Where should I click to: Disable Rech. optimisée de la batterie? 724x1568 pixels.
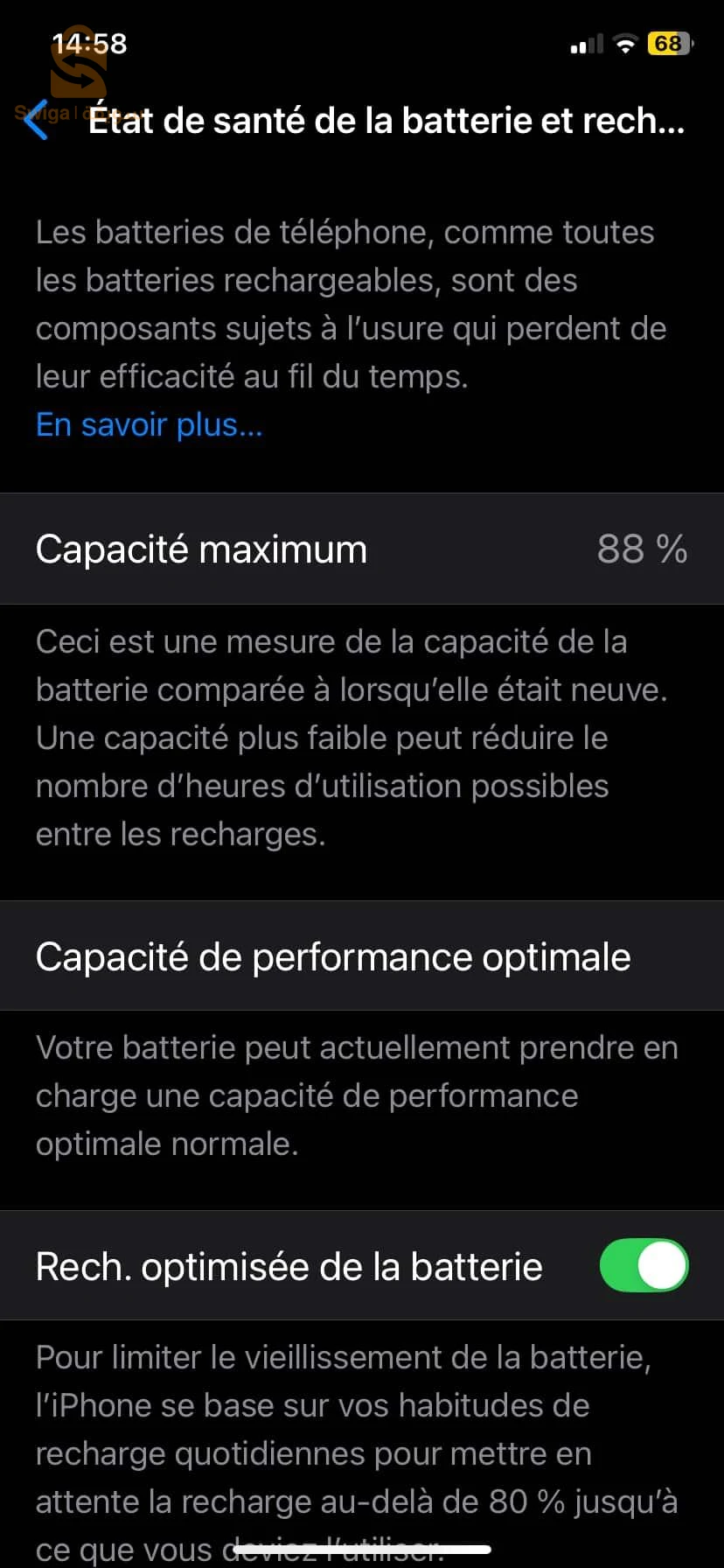(644, 1265)
